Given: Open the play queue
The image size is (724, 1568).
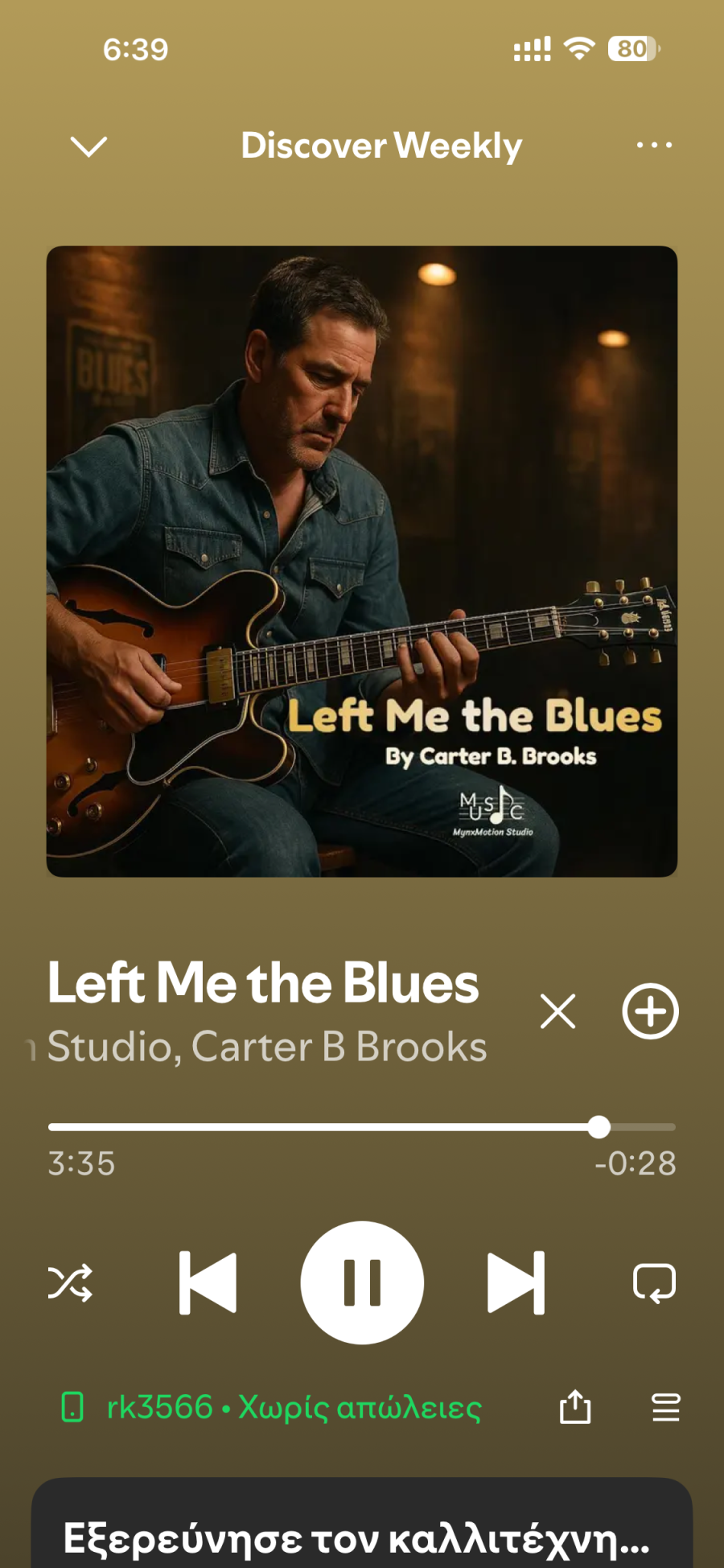Looking at the screenshot, I should pos(665,1407).
